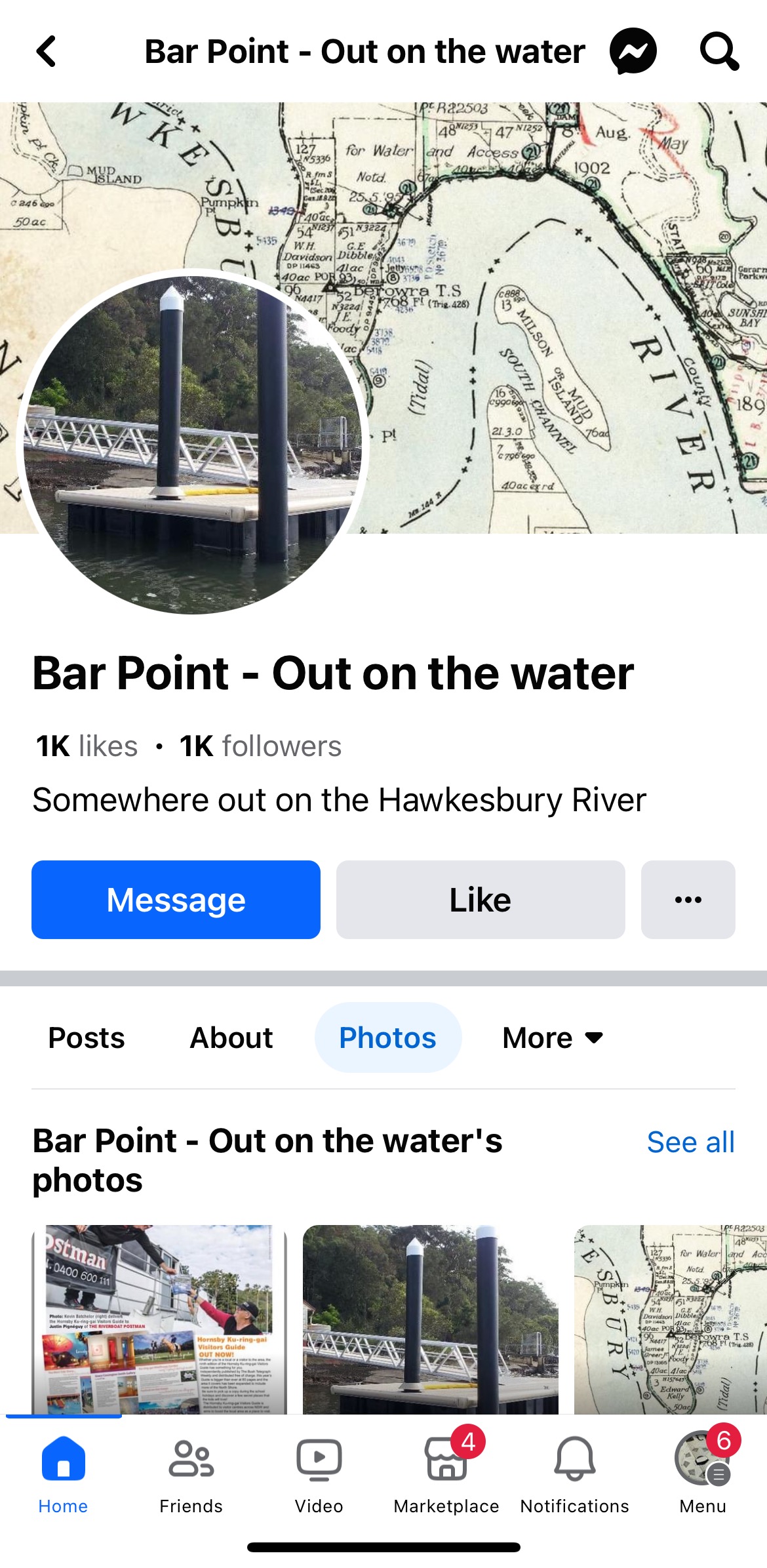
Task: Open the three-dot more options button
Action: click(688, 899)
